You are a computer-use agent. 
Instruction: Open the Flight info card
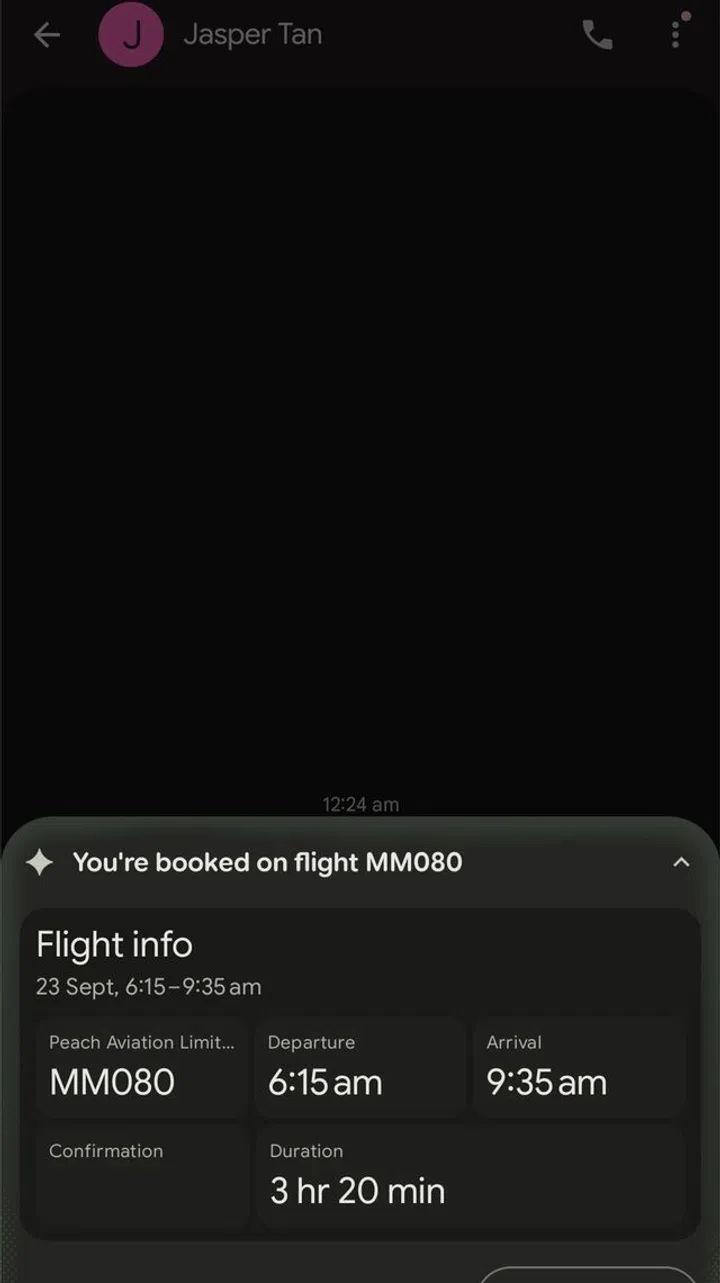[360, 1073]
